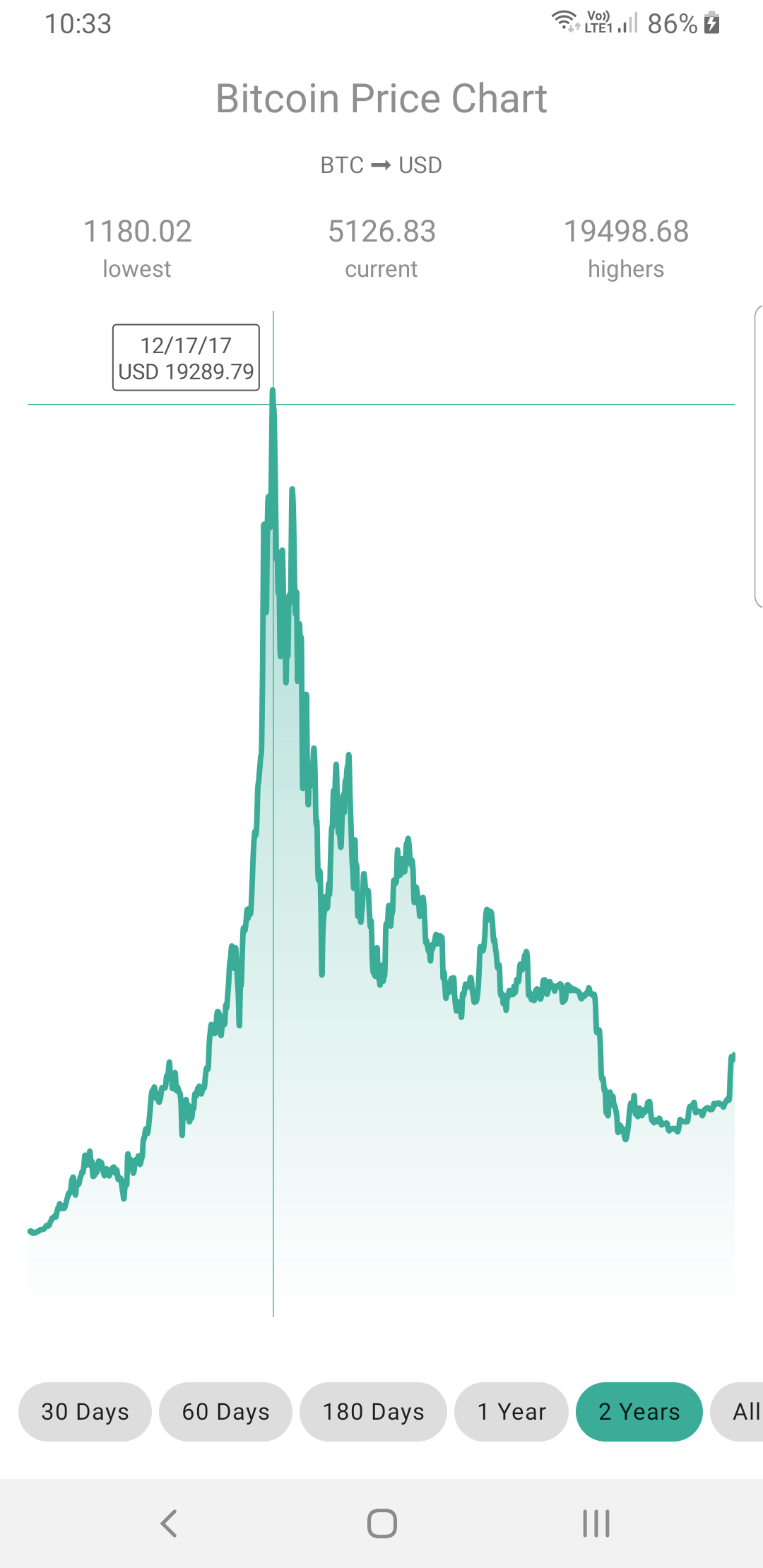Choose the 1 Year range
The height and width of the screenshot is (1568, 763).
point(511,1411)
